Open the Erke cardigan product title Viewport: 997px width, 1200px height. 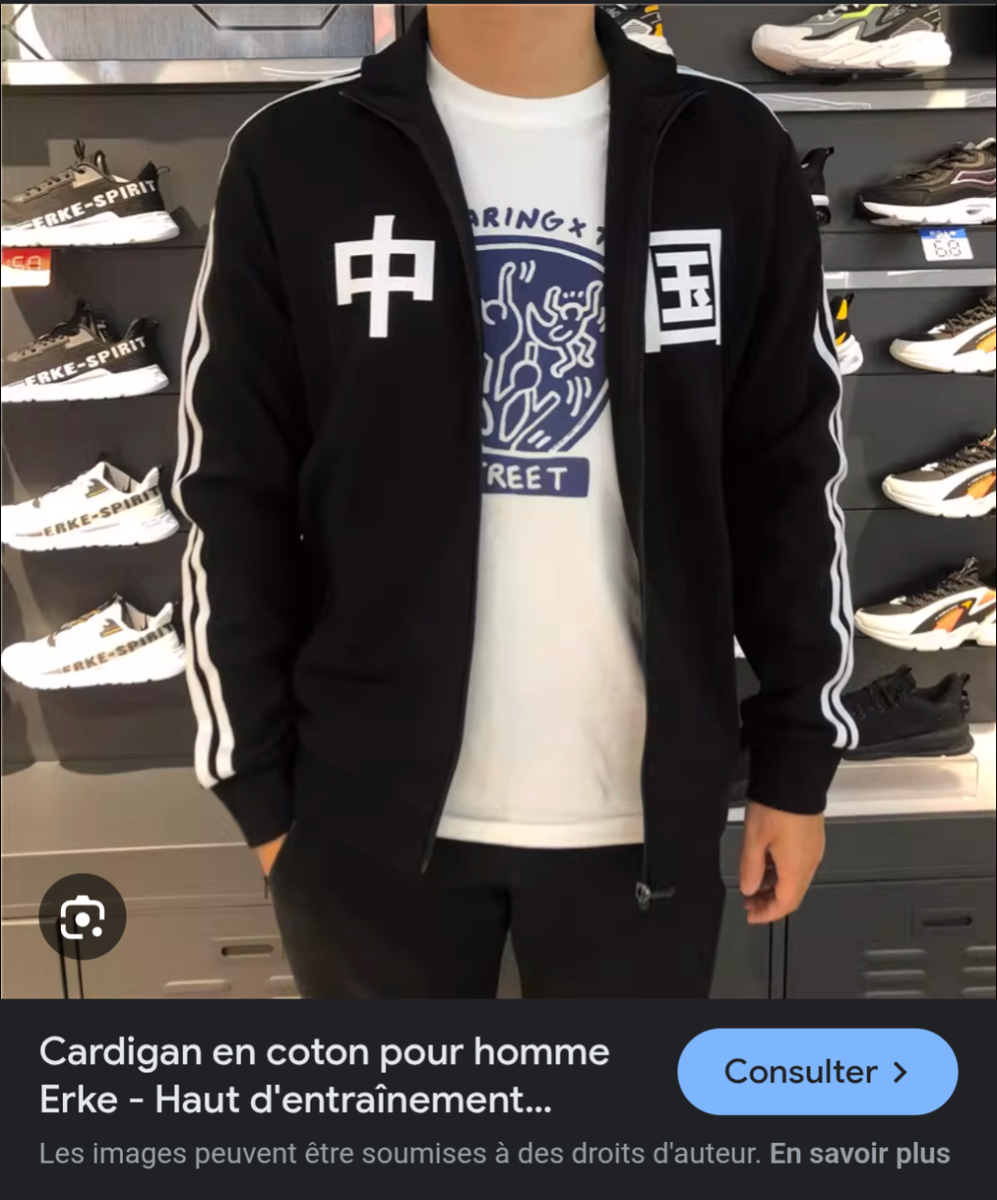(x=324, y=1076)
